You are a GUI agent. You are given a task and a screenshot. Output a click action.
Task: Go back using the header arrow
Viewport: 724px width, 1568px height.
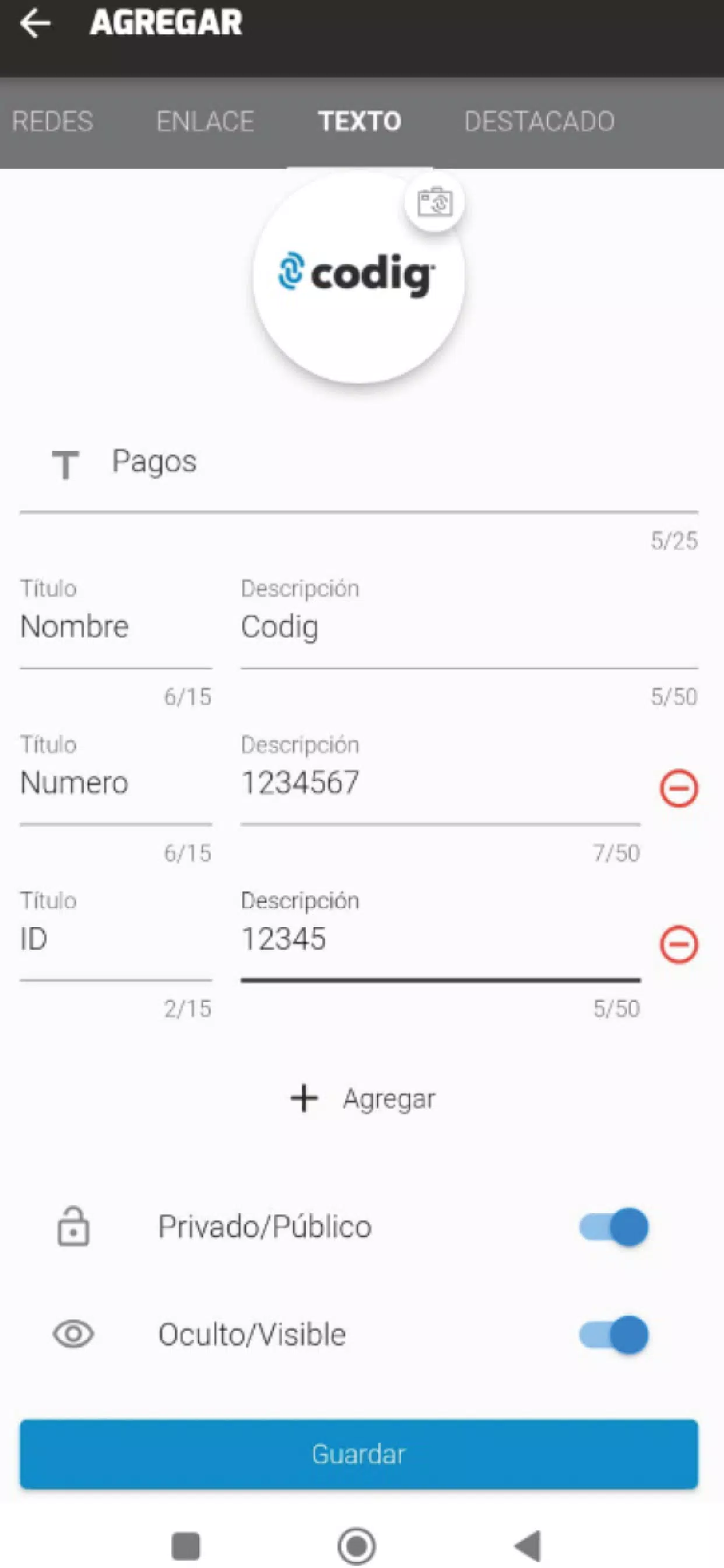pos(36,23)
